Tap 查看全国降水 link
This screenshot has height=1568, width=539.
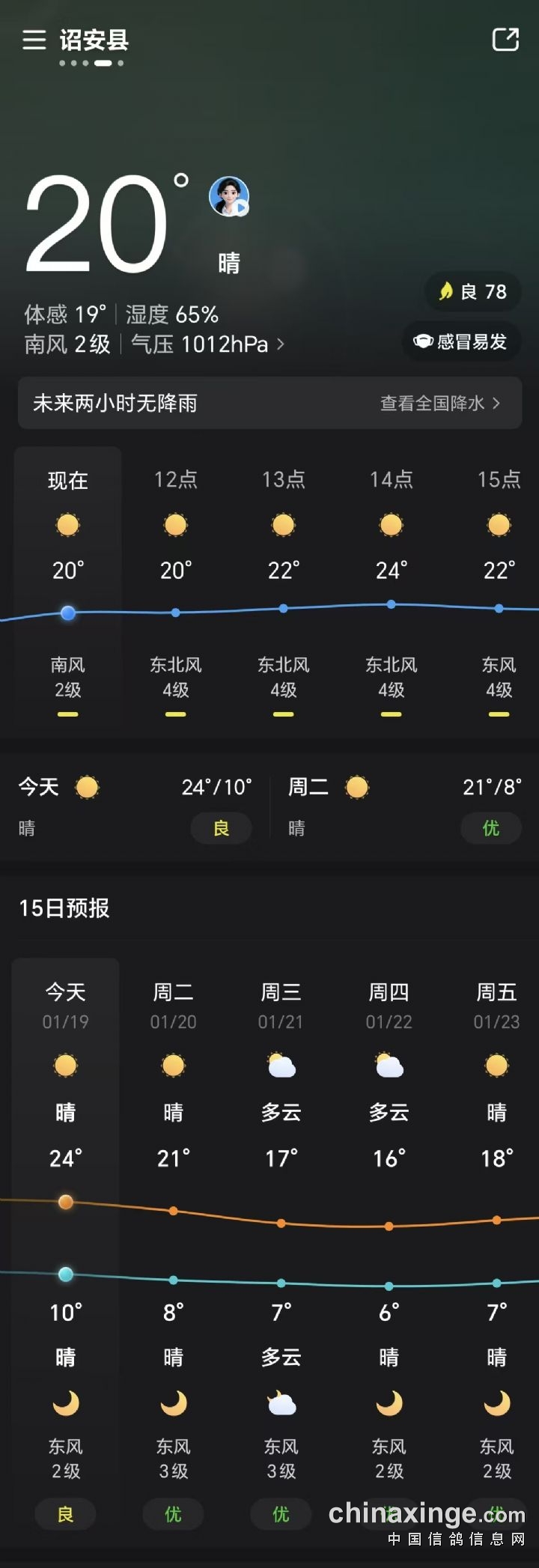pos(439,404)
